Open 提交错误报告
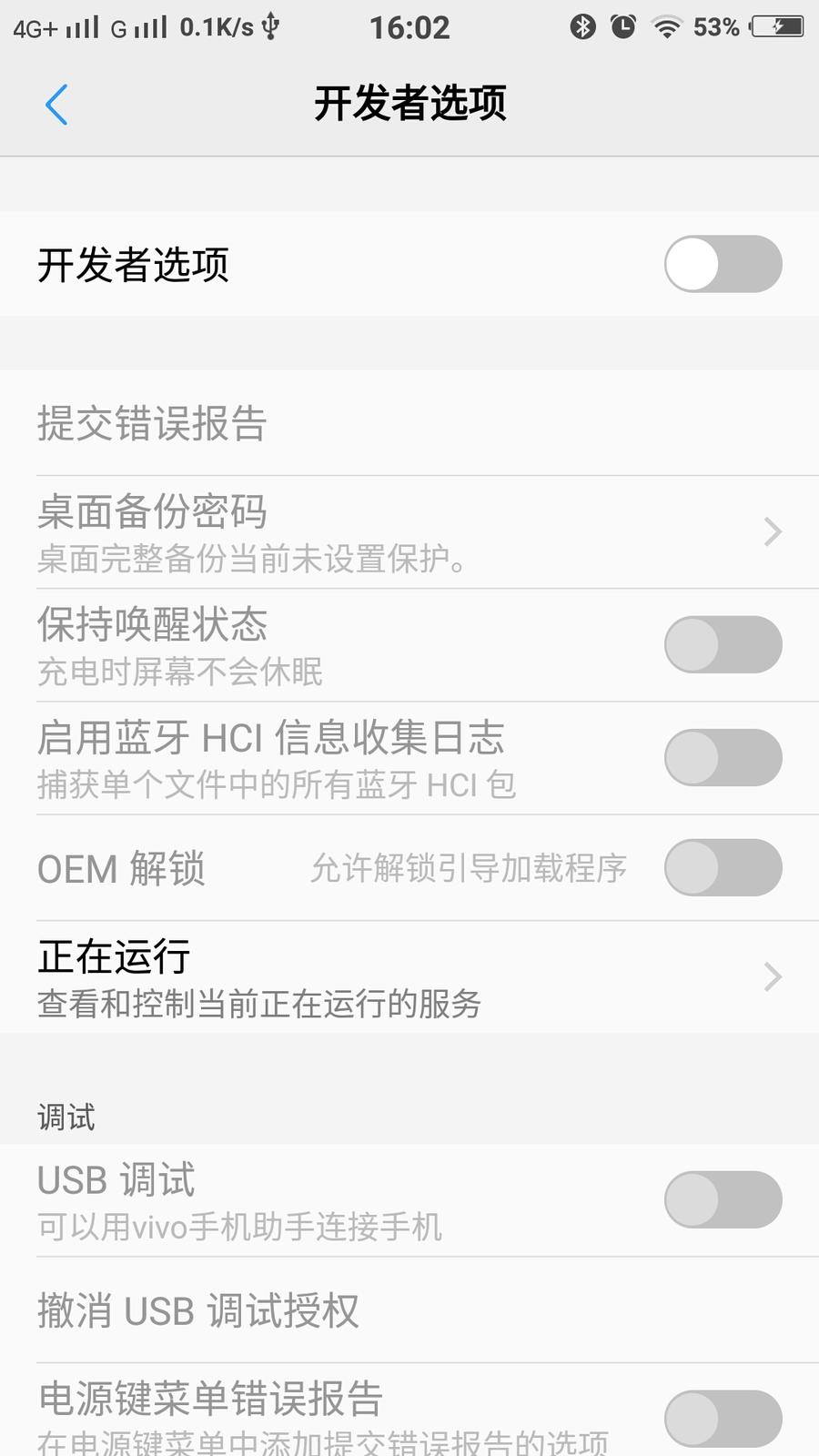This screenshot has height=1456, width=819. [x=409, y=423]
